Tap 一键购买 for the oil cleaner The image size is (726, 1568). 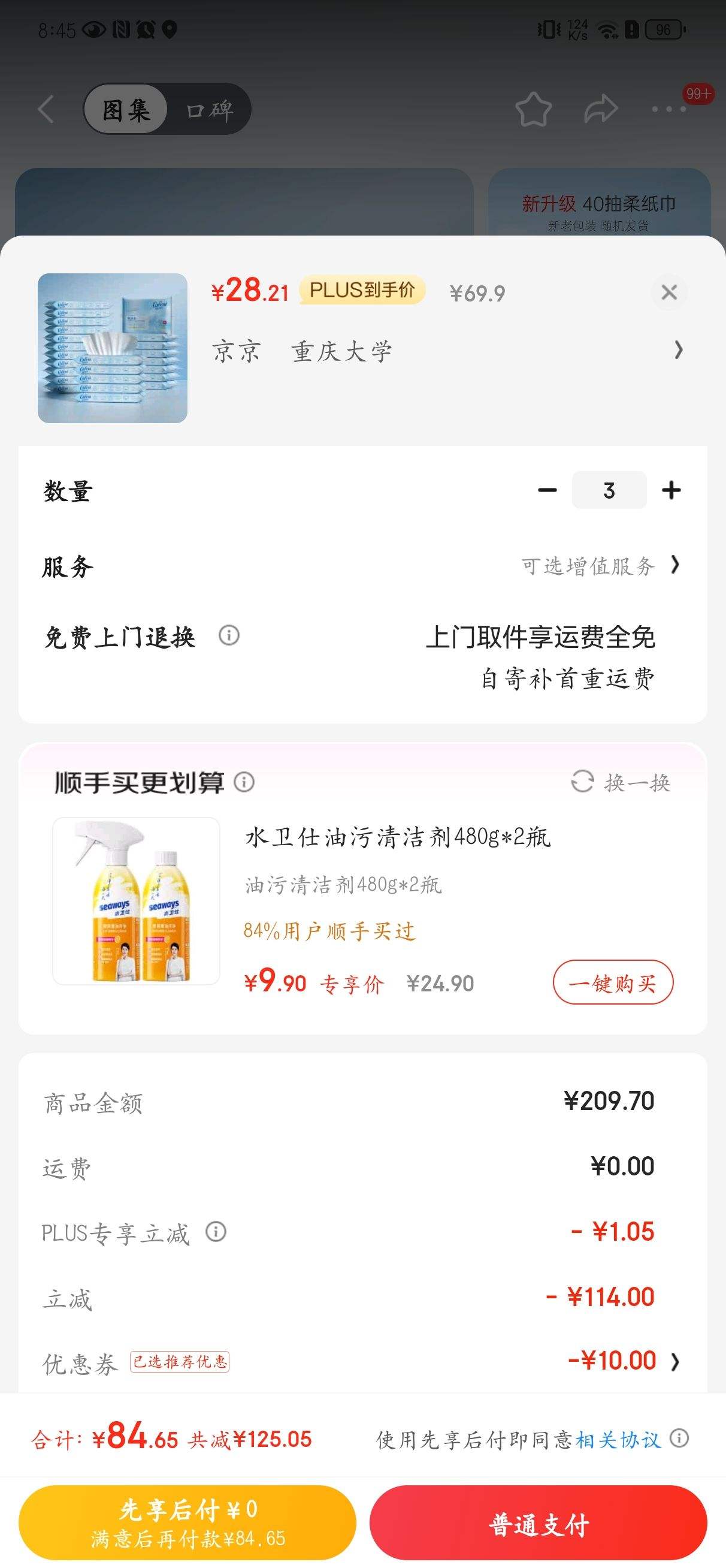coord(613,982)
